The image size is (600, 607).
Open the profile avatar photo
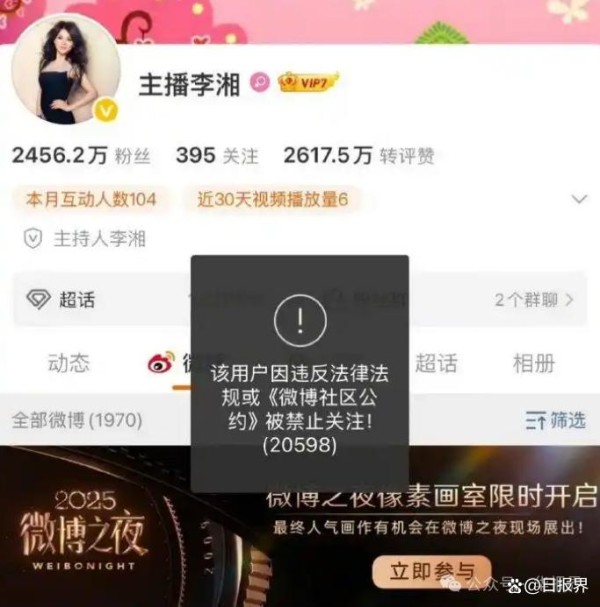pos(66,70)
